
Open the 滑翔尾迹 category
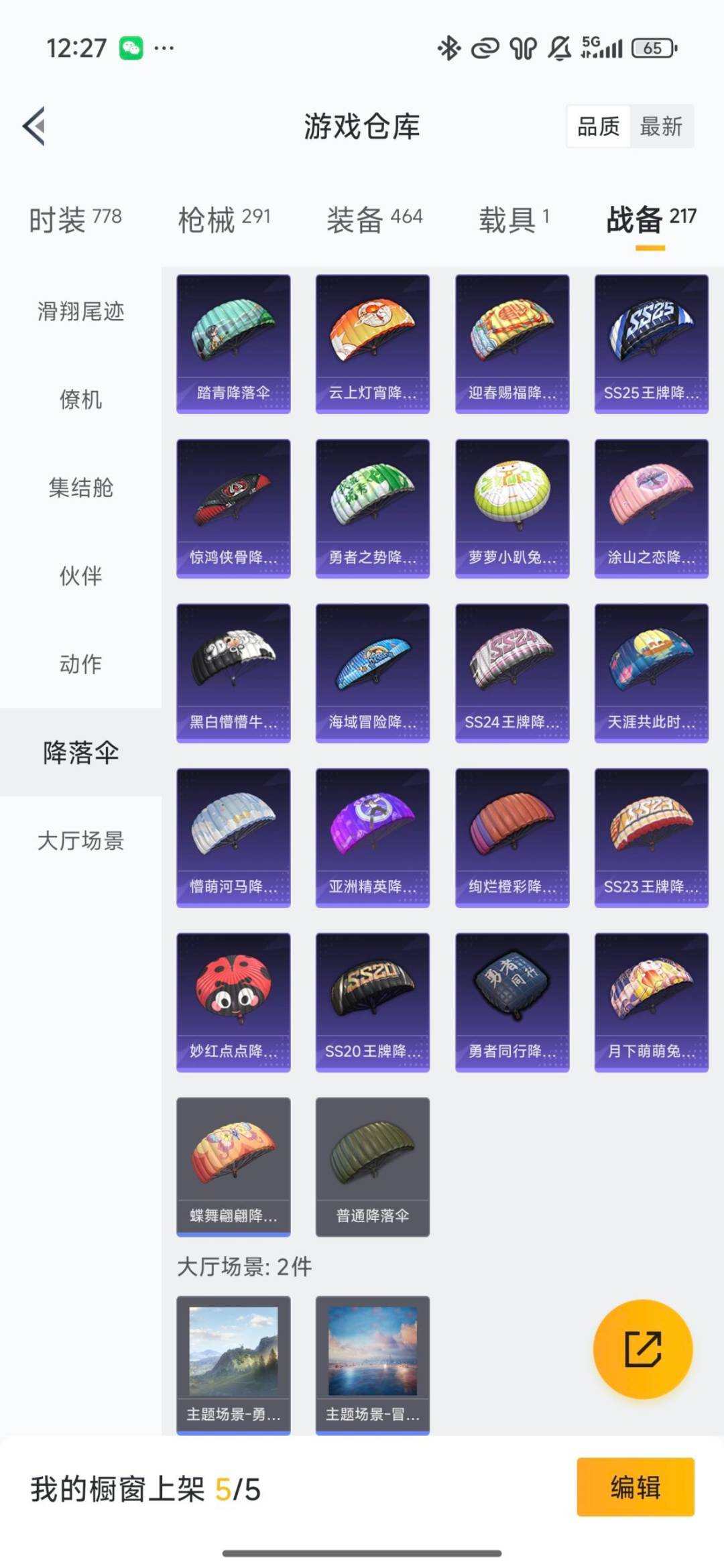(x=80, y=312)
